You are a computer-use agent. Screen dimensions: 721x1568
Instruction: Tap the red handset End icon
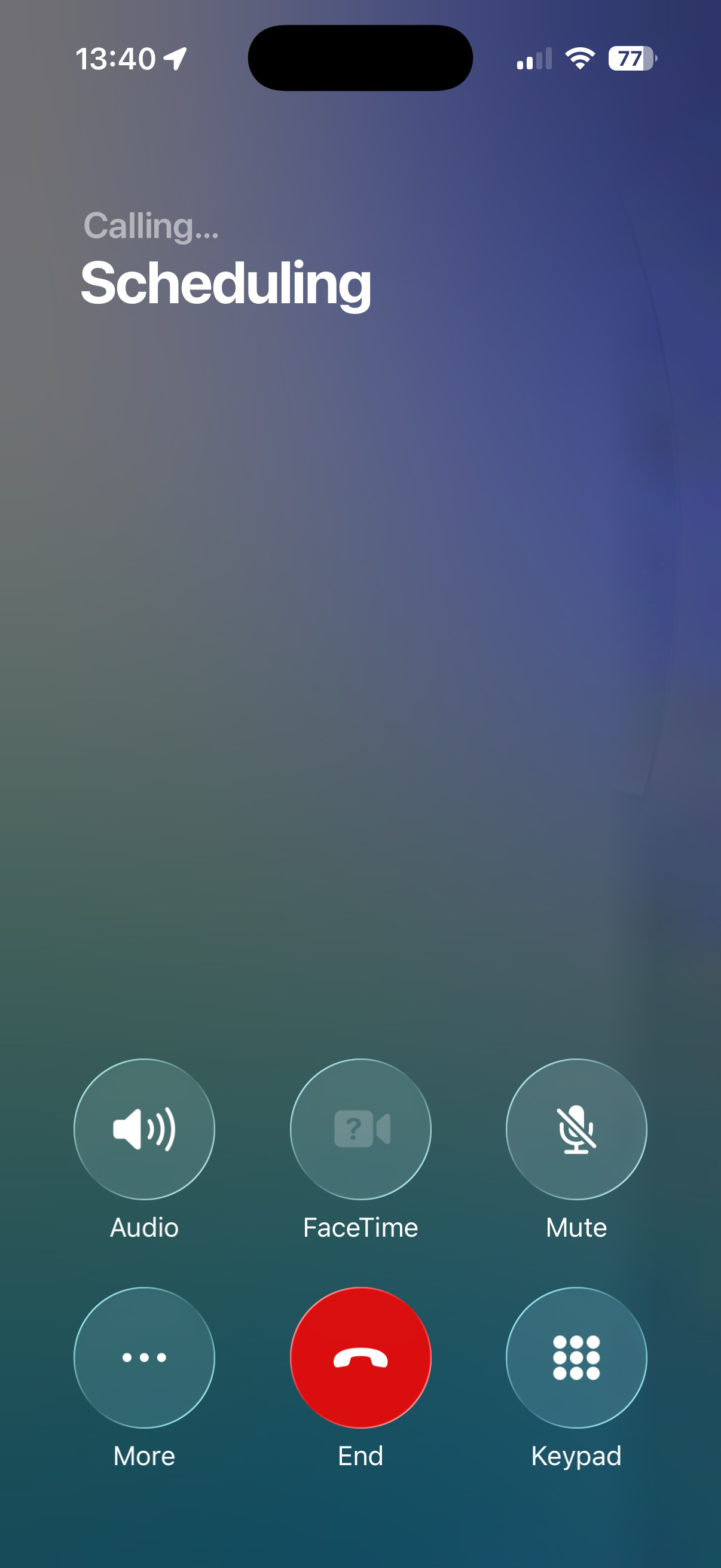coord(360,1359)
